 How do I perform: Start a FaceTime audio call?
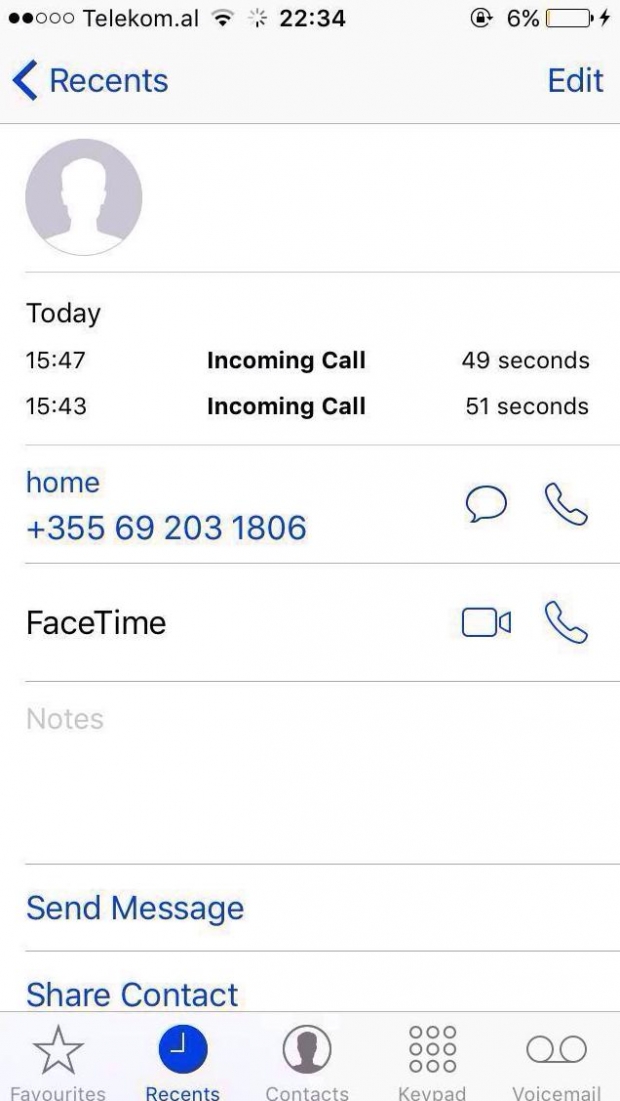(x=565, y=623)
